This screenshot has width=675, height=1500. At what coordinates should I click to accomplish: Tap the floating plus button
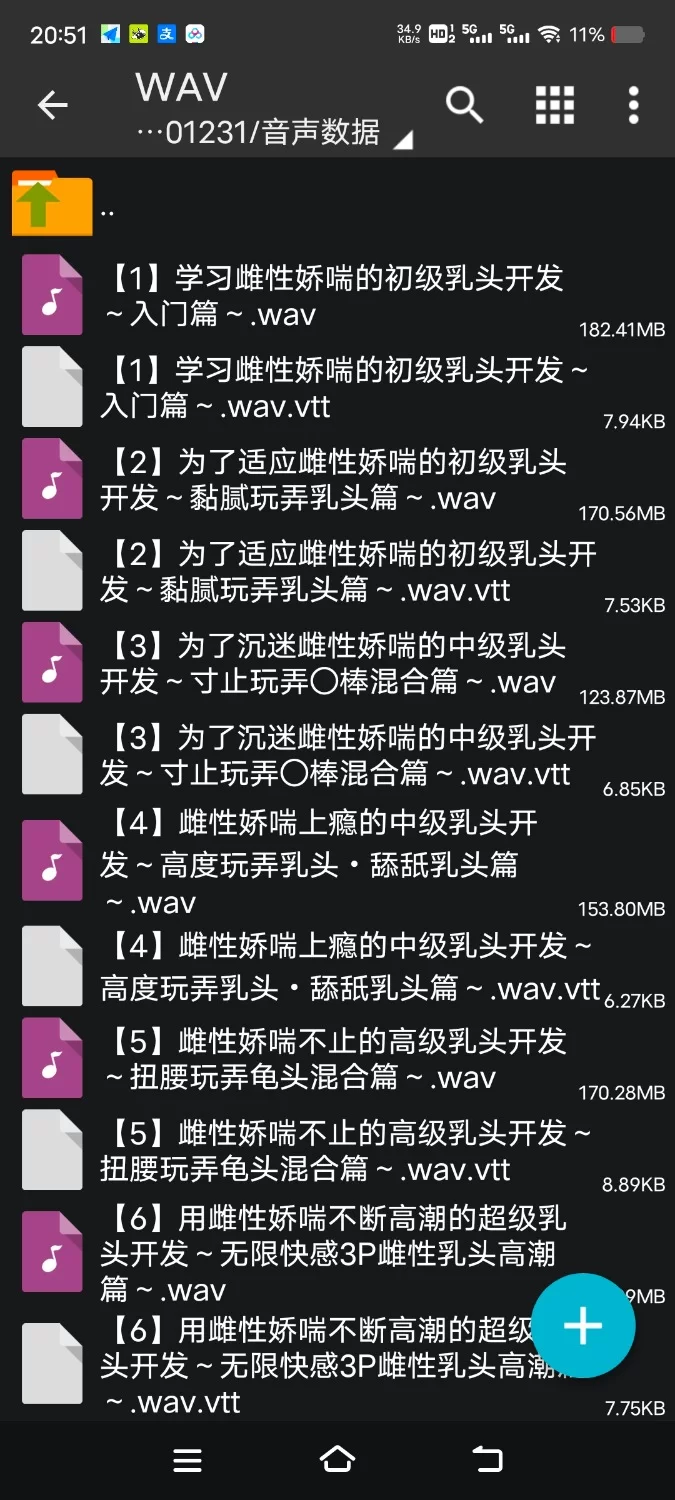(x=583, y=1326)
